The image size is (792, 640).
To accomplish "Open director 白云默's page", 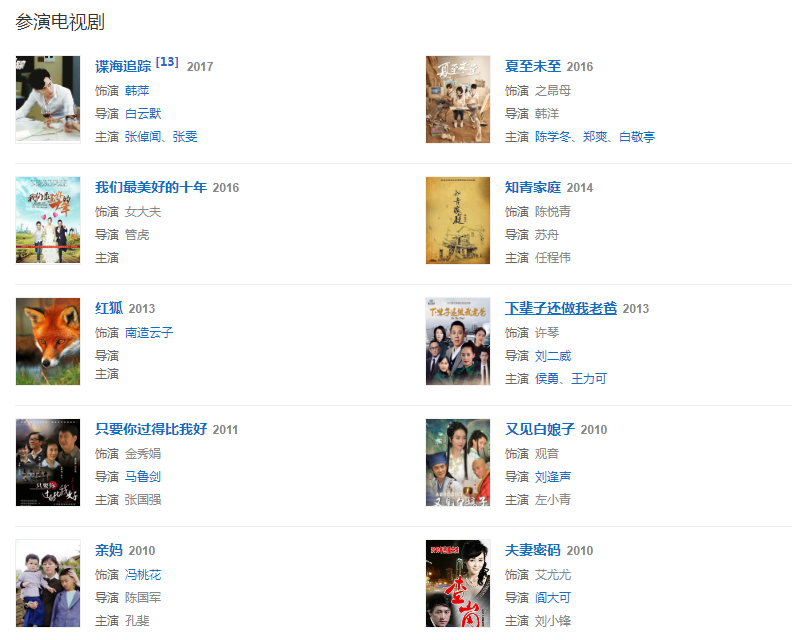I will [143, 114].
